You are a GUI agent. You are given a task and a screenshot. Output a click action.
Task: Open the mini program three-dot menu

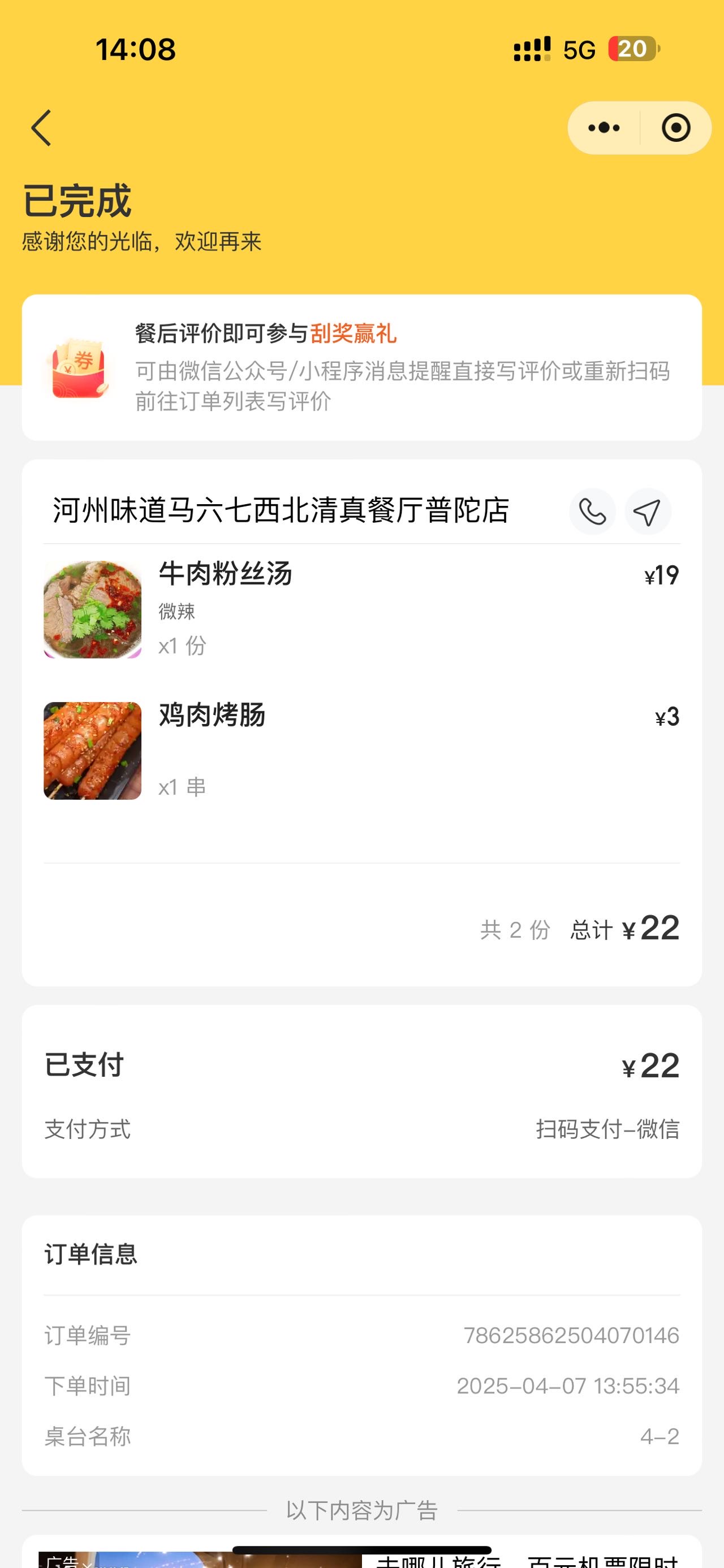(604, 128)
